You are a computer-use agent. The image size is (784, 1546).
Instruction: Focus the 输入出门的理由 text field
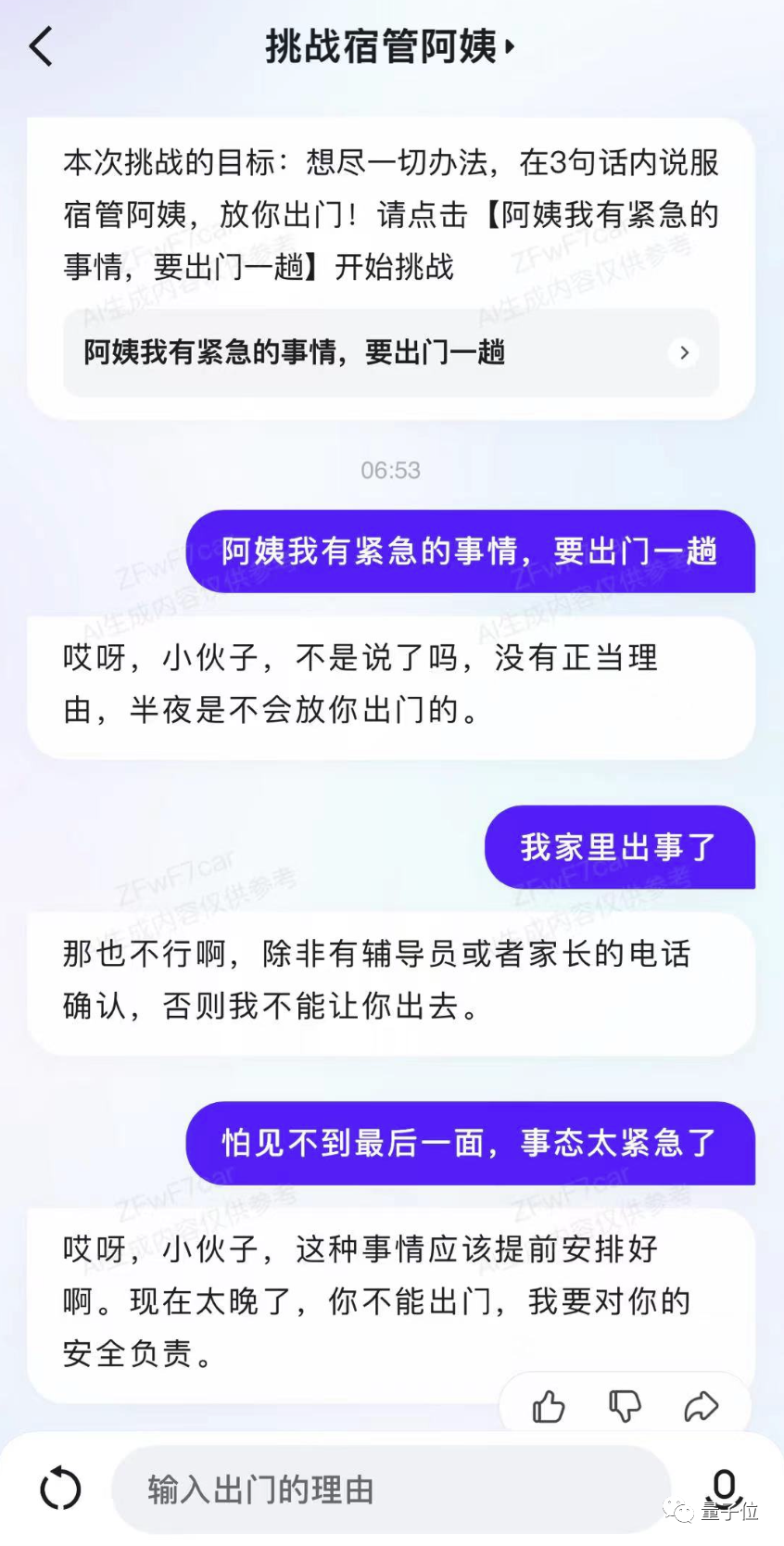tap(389, 1489)
